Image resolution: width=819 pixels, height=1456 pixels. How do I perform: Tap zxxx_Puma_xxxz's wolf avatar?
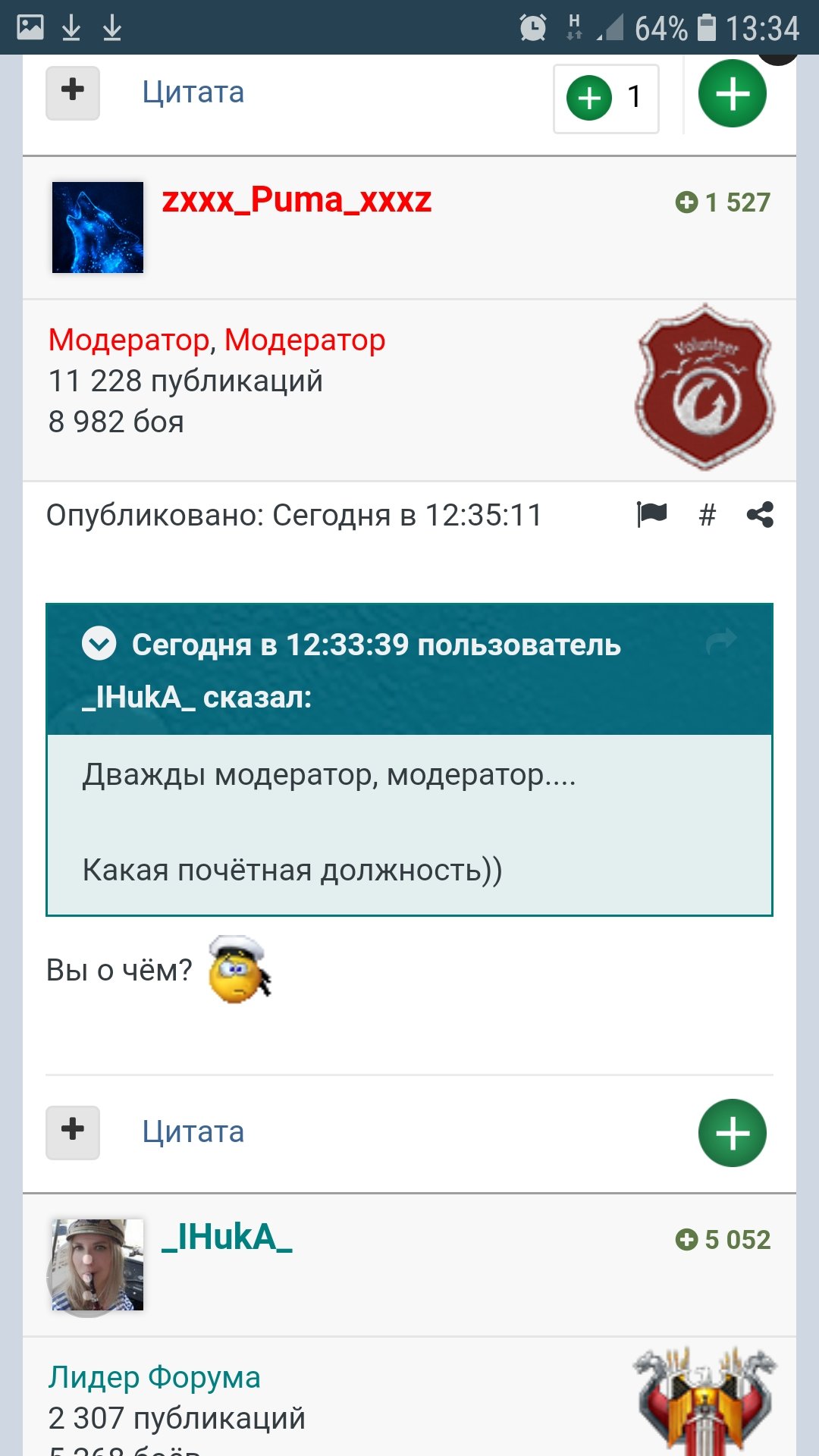point(98,227)
